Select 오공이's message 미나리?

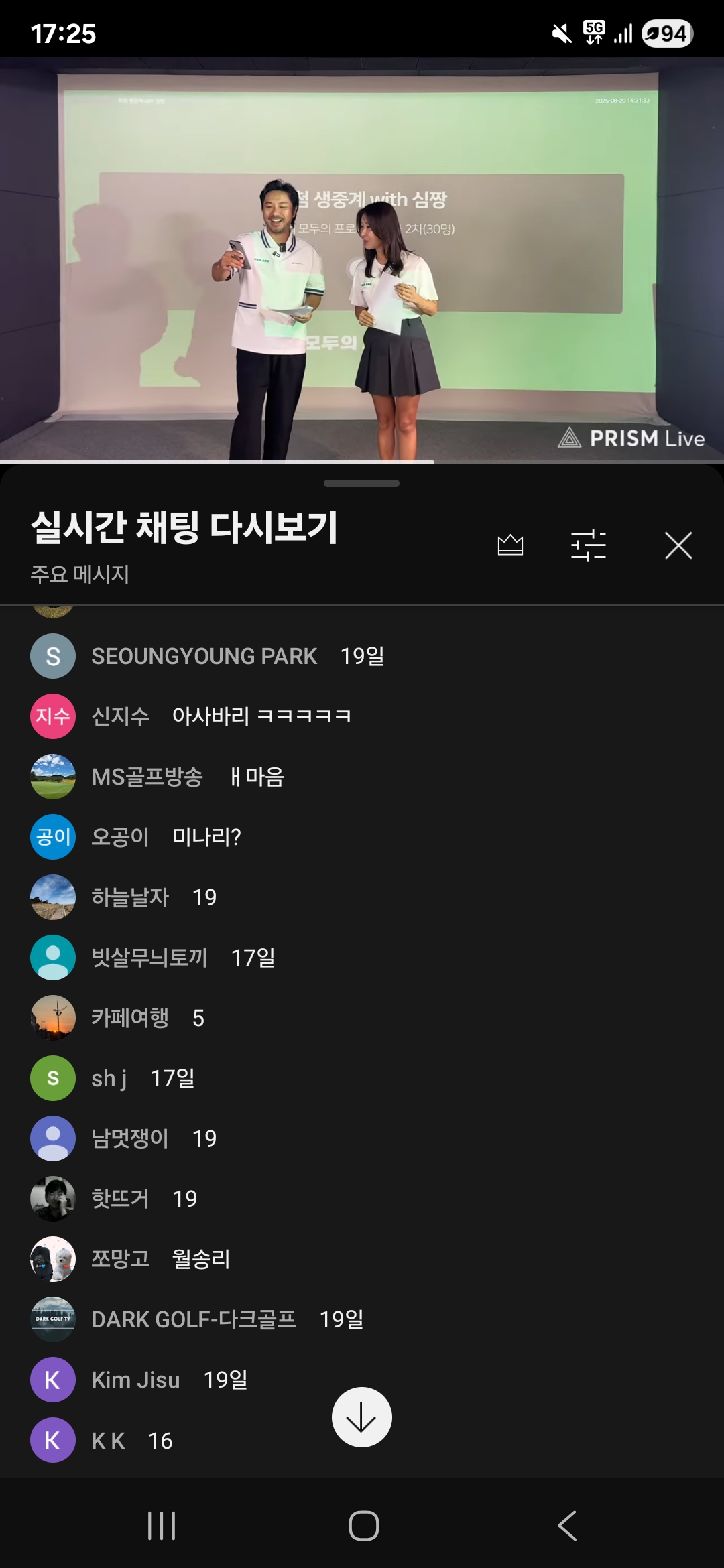tap(206, 837)
